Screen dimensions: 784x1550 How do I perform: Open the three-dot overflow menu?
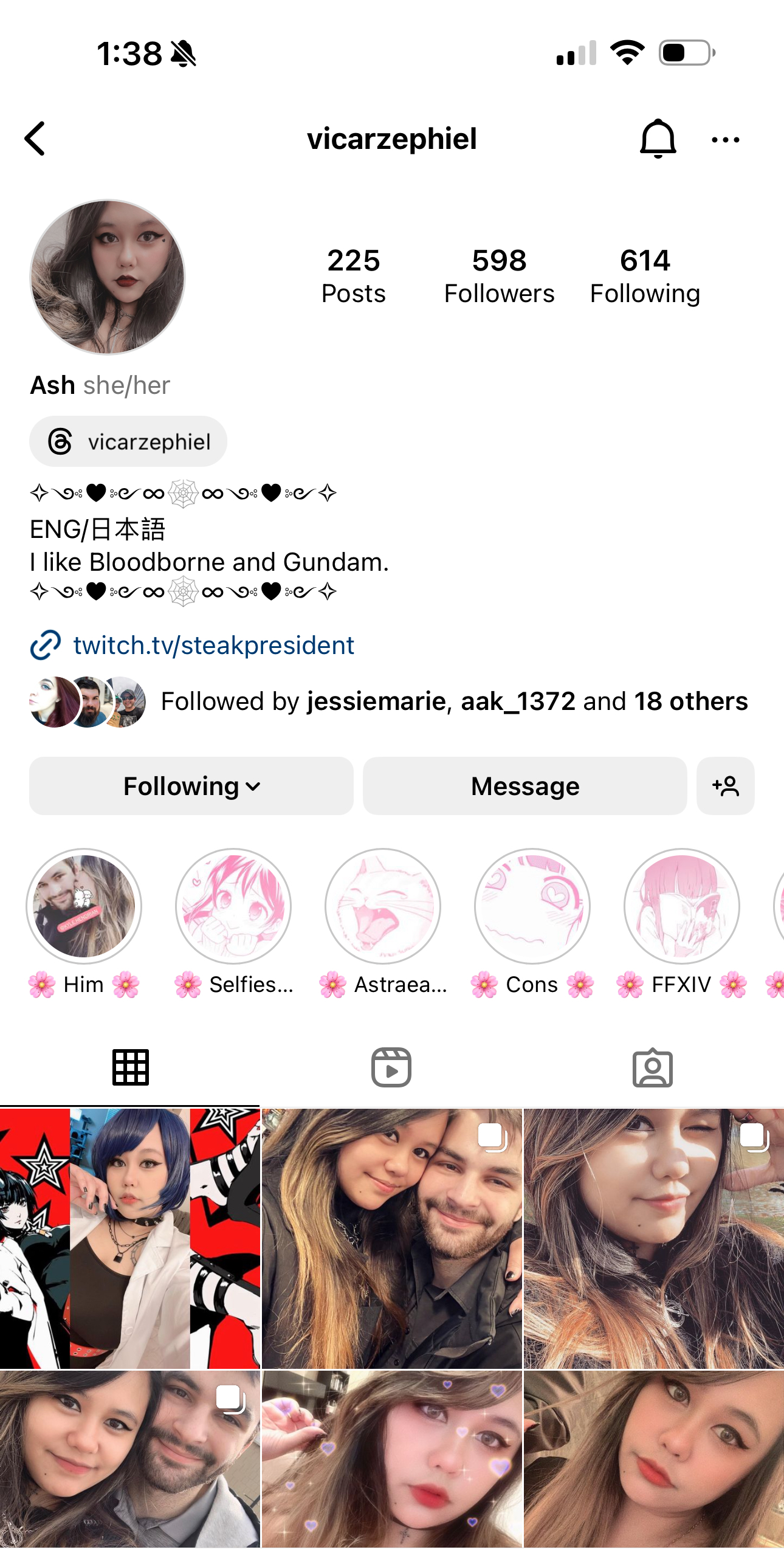(x=725, y=140)
